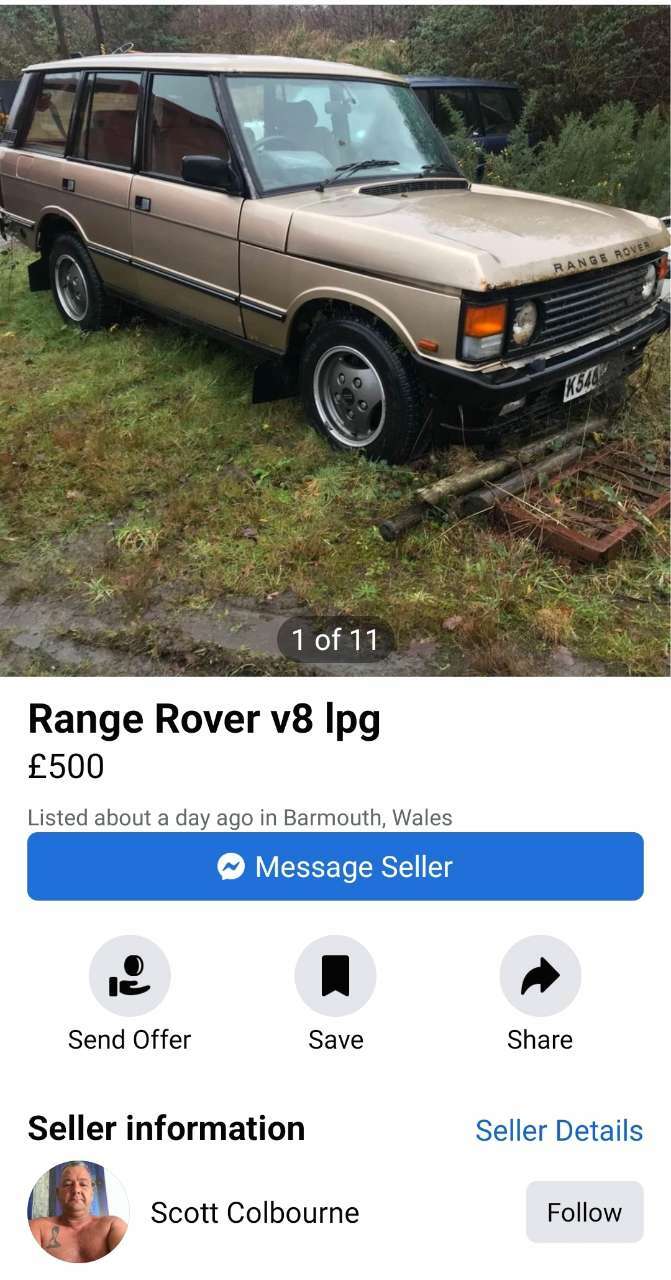Open Scott Colbourne's profile

click(254, 1212)
